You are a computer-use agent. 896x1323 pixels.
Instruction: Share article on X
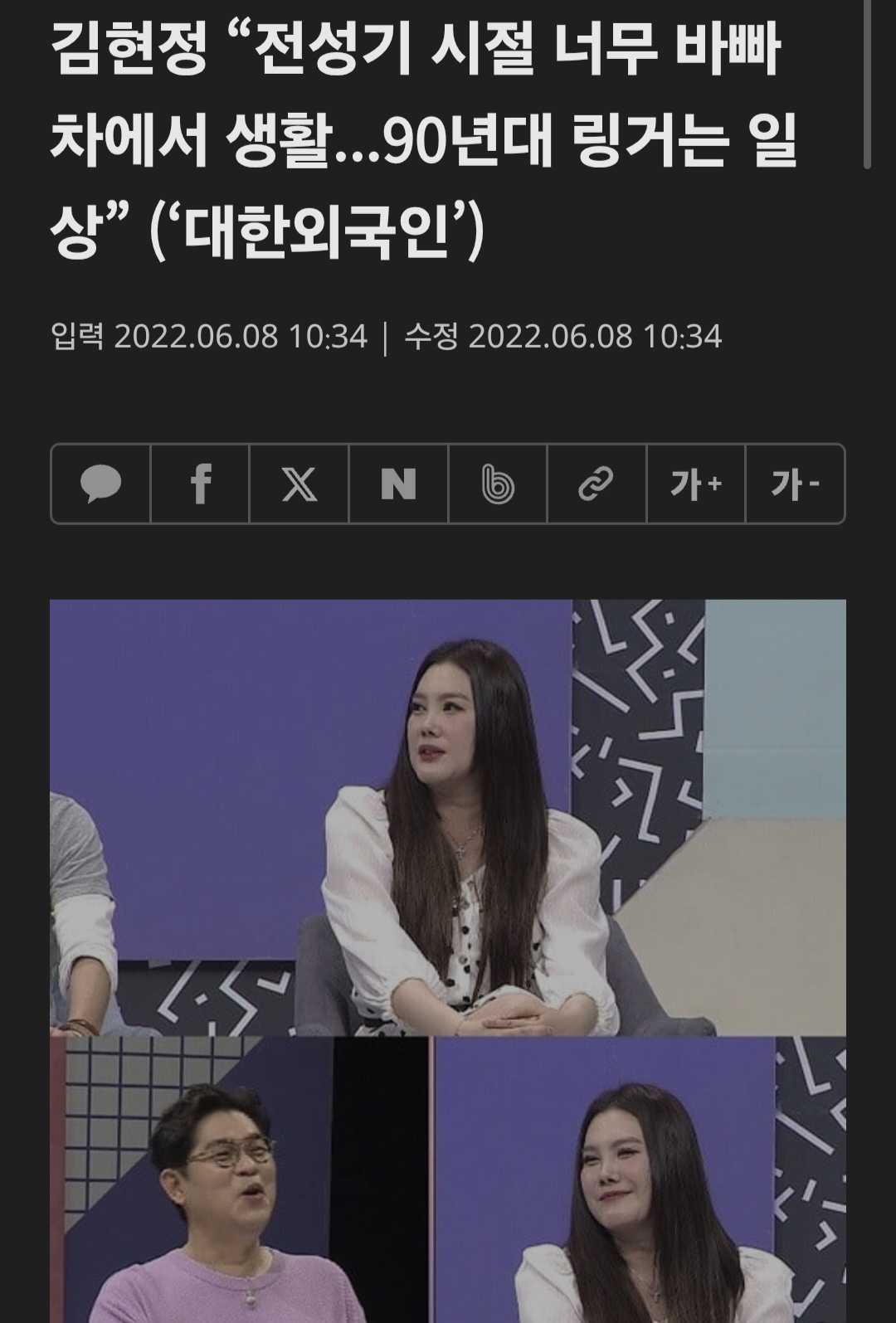[299, 484]
